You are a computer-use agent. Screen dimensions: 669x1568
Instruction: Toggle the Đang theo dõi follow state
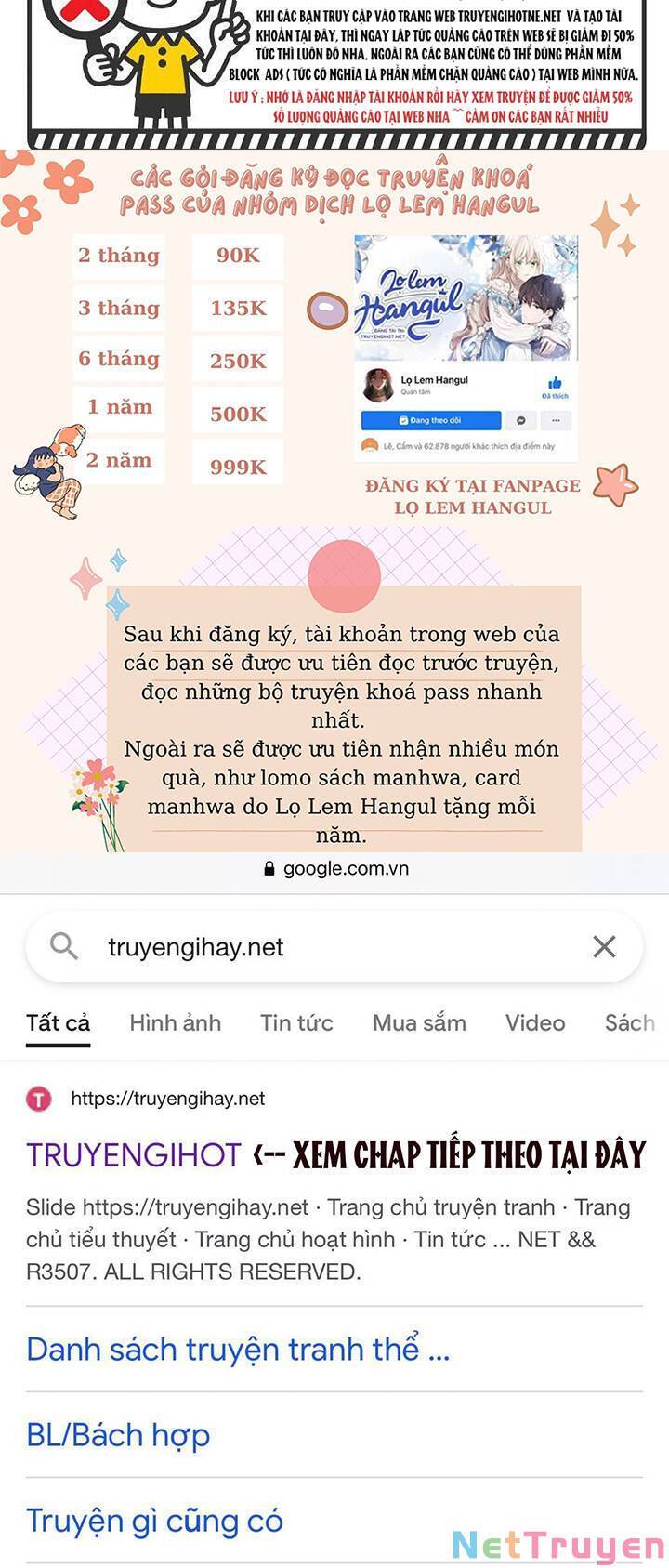pyautogui.click(x=432, y=419)
